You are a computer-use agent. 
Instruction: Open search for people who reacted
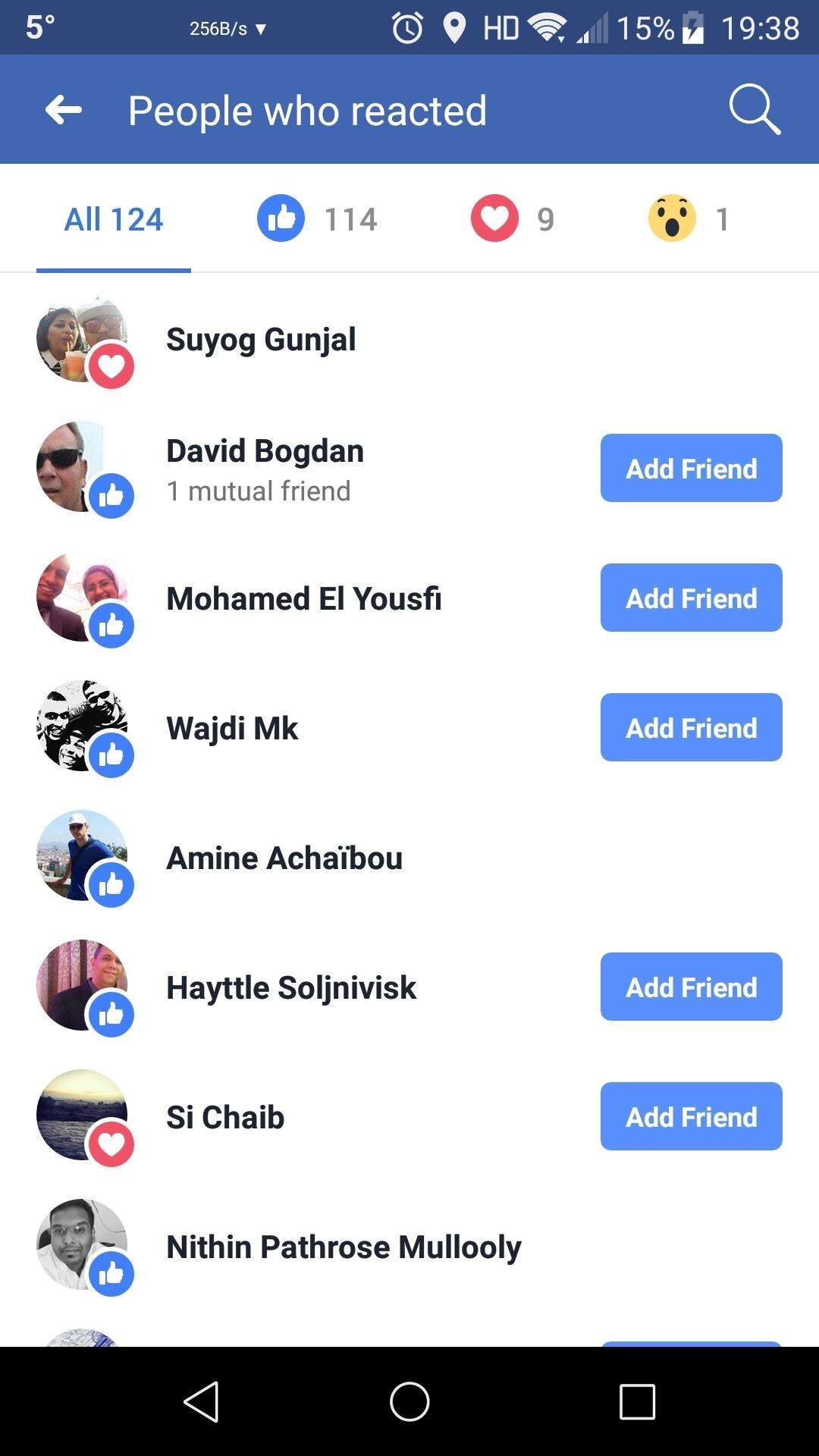click(754, 111)
